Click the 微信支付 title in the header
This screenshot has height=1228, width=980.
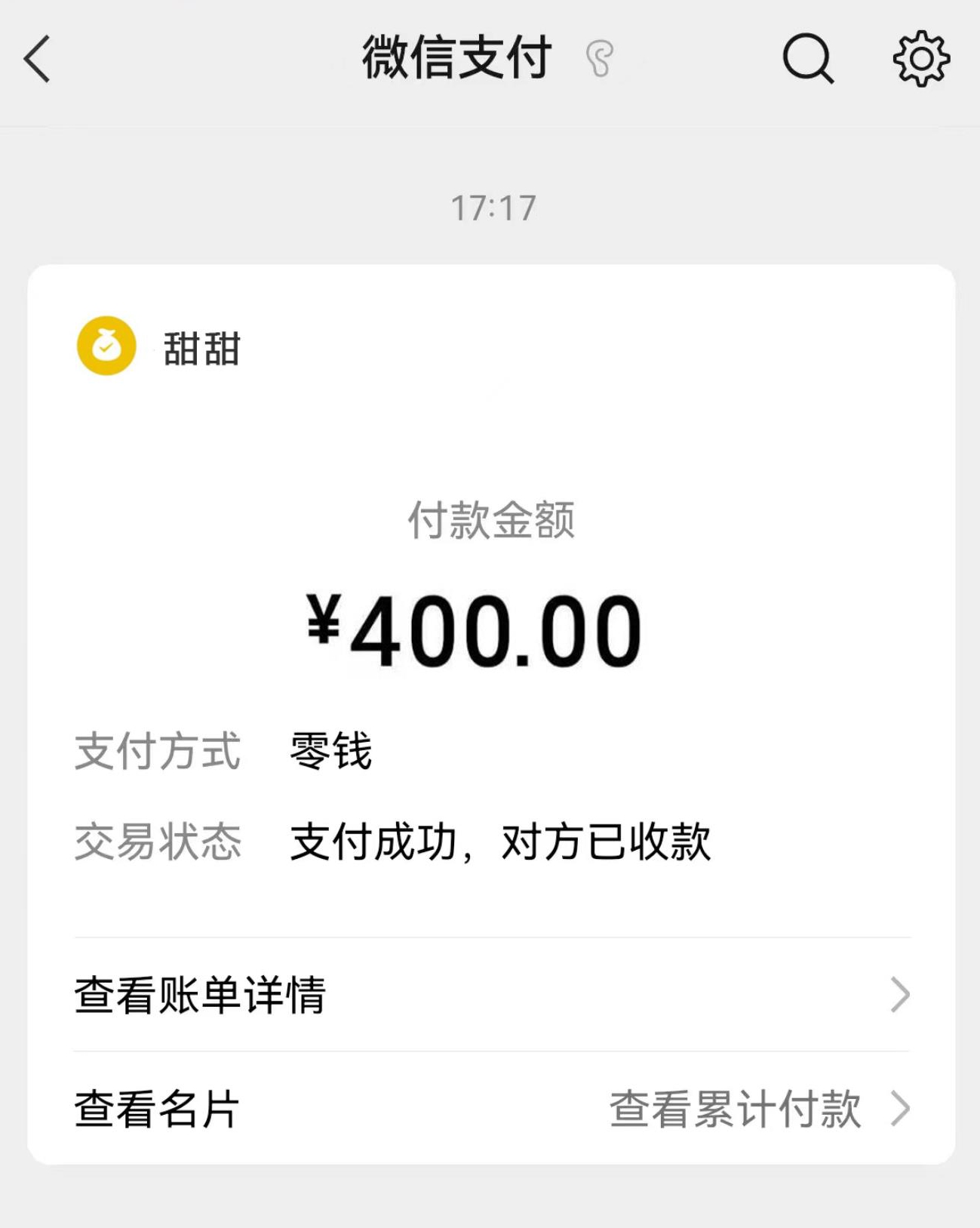pos(456,57)
